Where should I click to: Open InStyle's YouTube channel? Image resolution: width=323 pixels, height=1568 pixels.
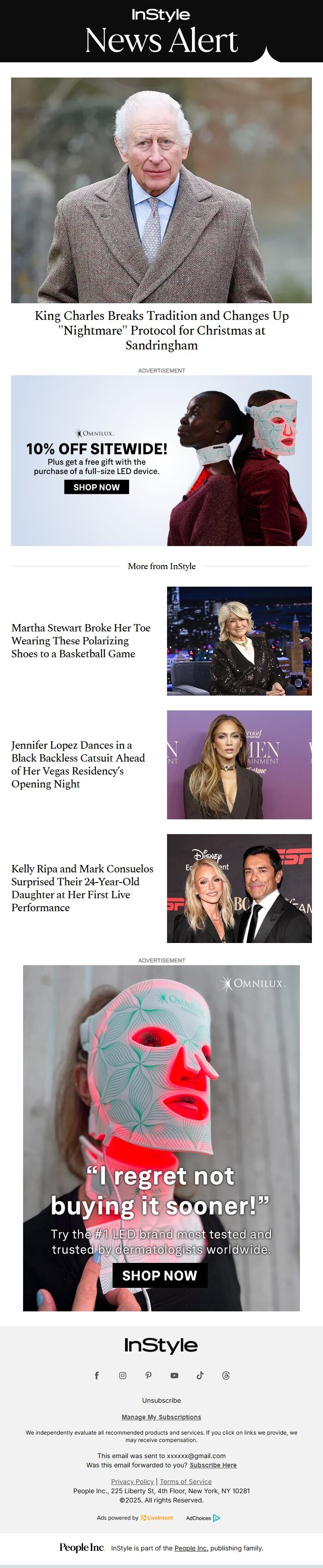pyautogui.click(x=174, y=1376)
